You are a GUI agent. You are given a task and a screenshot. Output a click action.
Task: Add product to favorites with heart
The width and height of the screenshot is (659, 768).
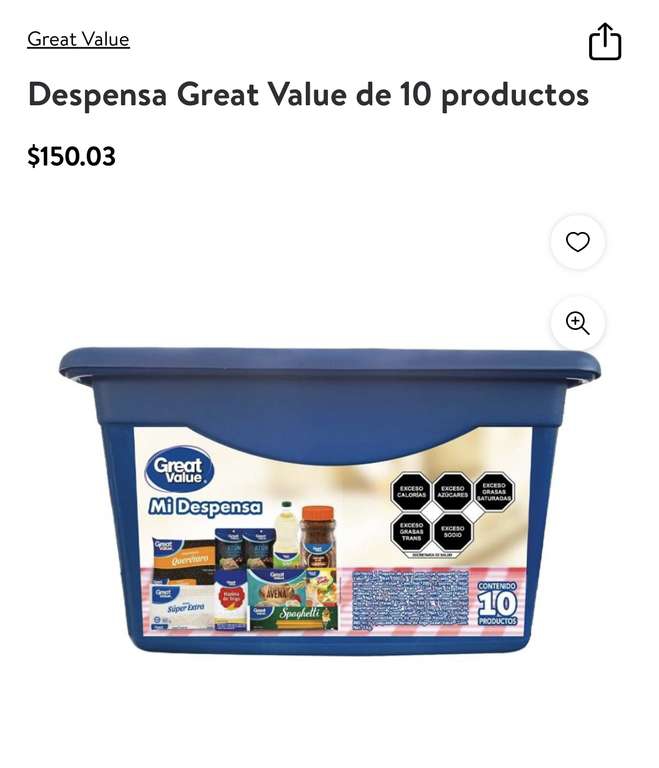577,242
